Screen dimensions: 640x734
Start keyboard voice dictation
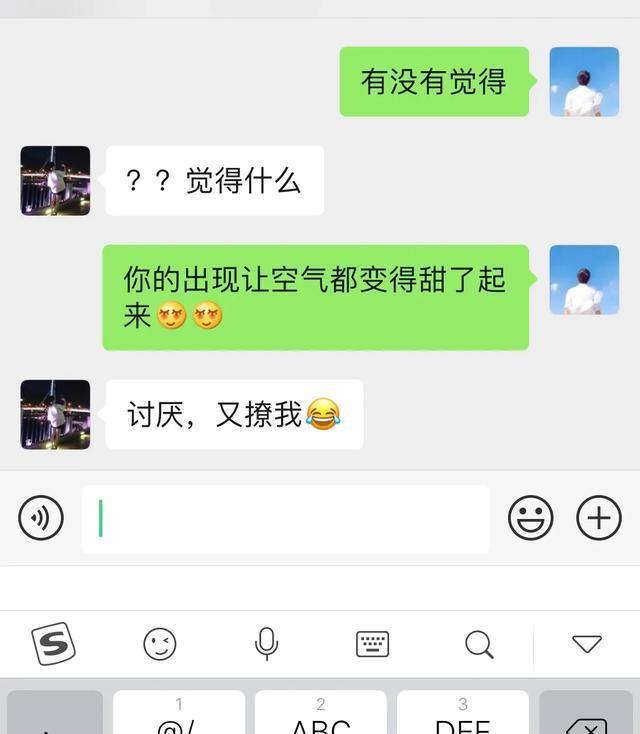click(x=266, y=644)
